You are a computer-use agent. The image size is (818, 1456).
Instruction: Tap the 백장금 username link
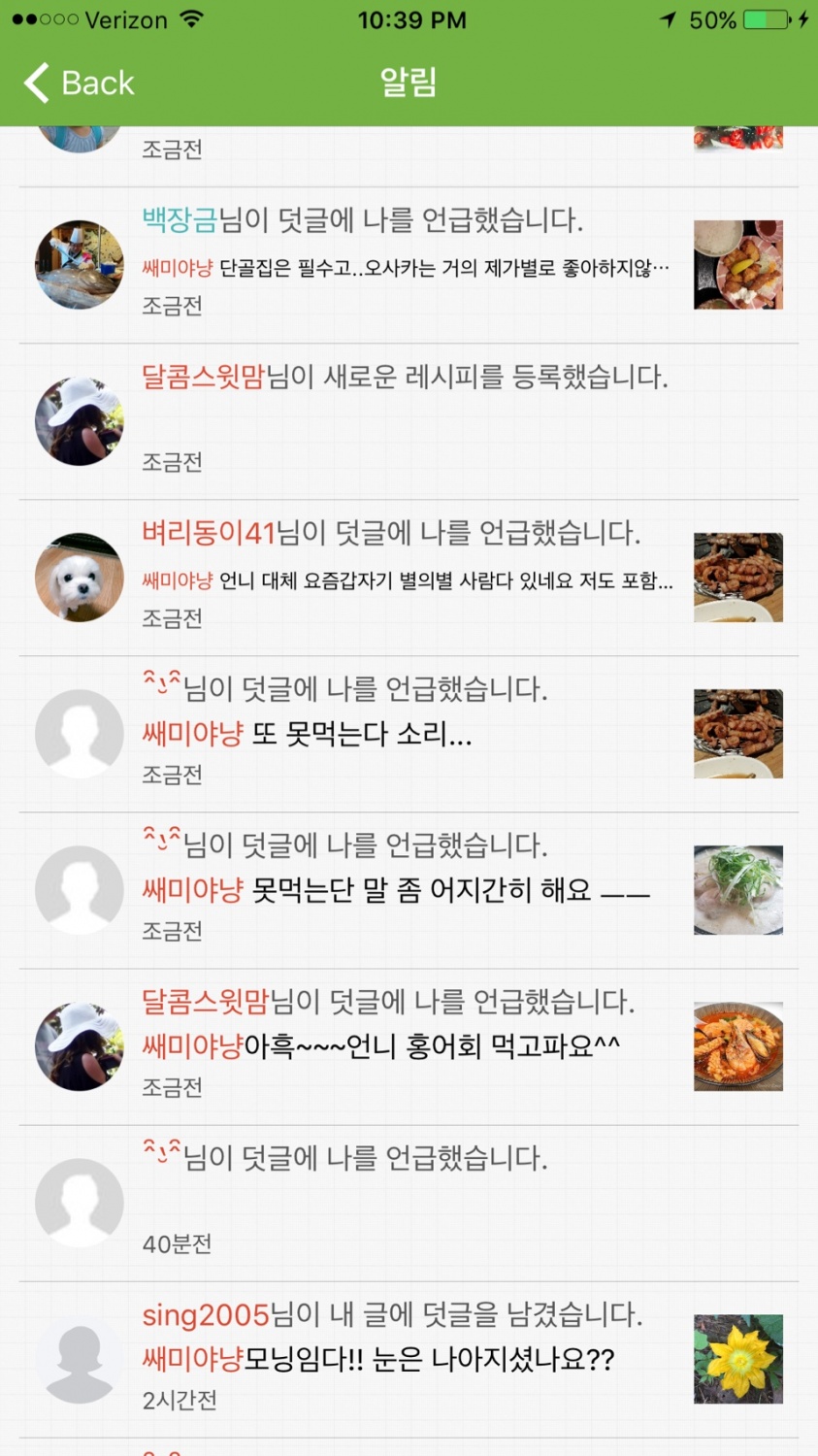[180, 220]
